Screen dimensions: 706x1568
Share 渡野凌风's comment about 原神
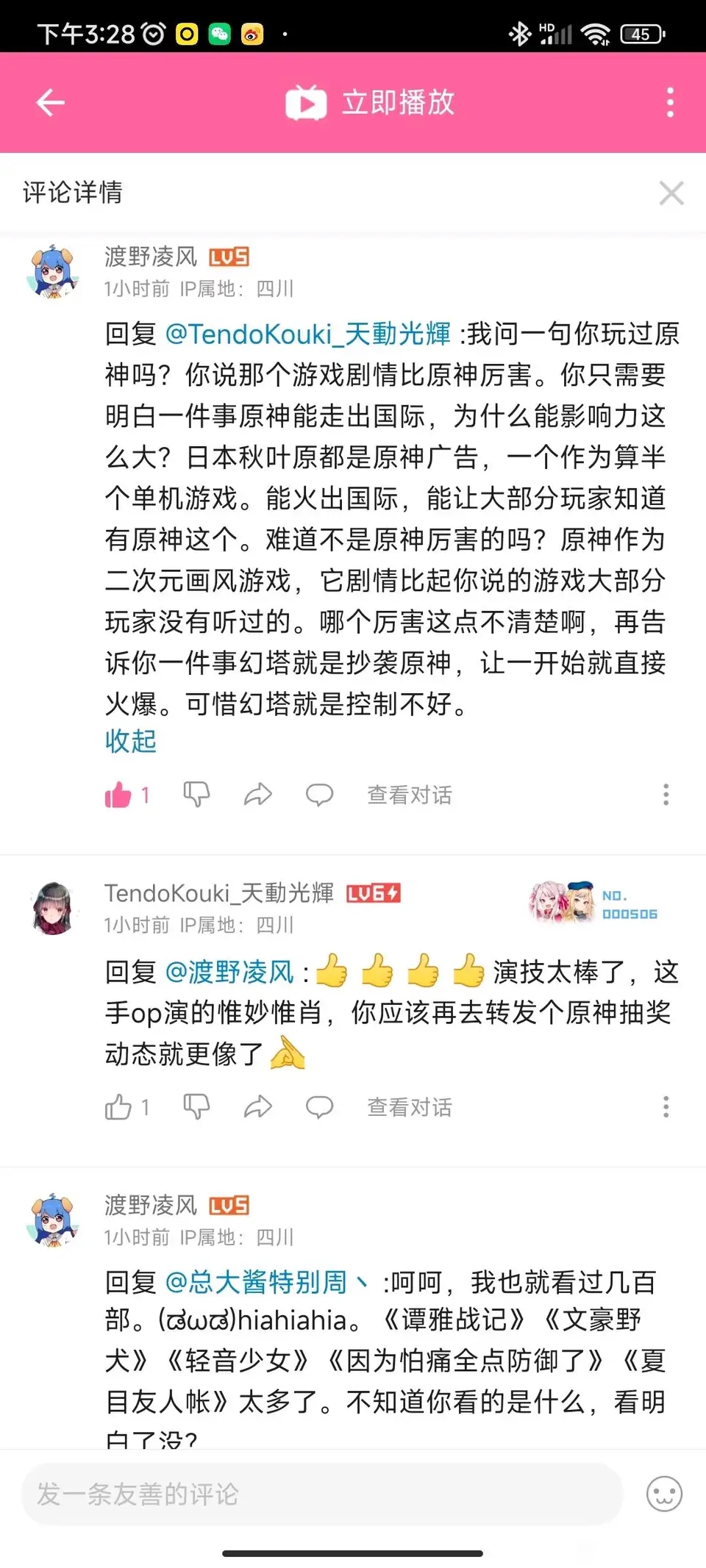pyautogui.click(x=258, y=795)
